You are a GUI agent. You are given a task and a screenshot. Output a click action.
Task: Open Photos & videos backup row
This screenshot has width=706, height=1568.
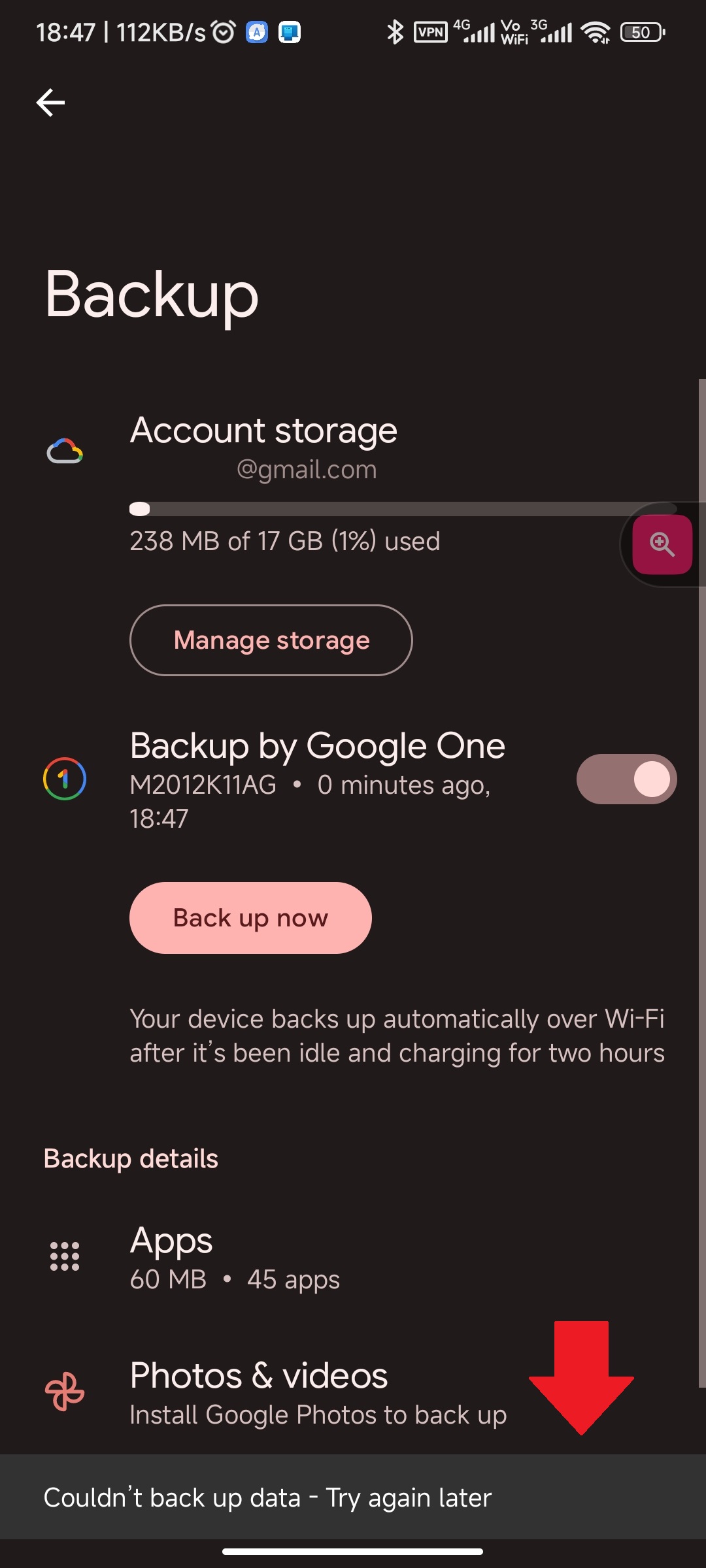coord(353,1393)
